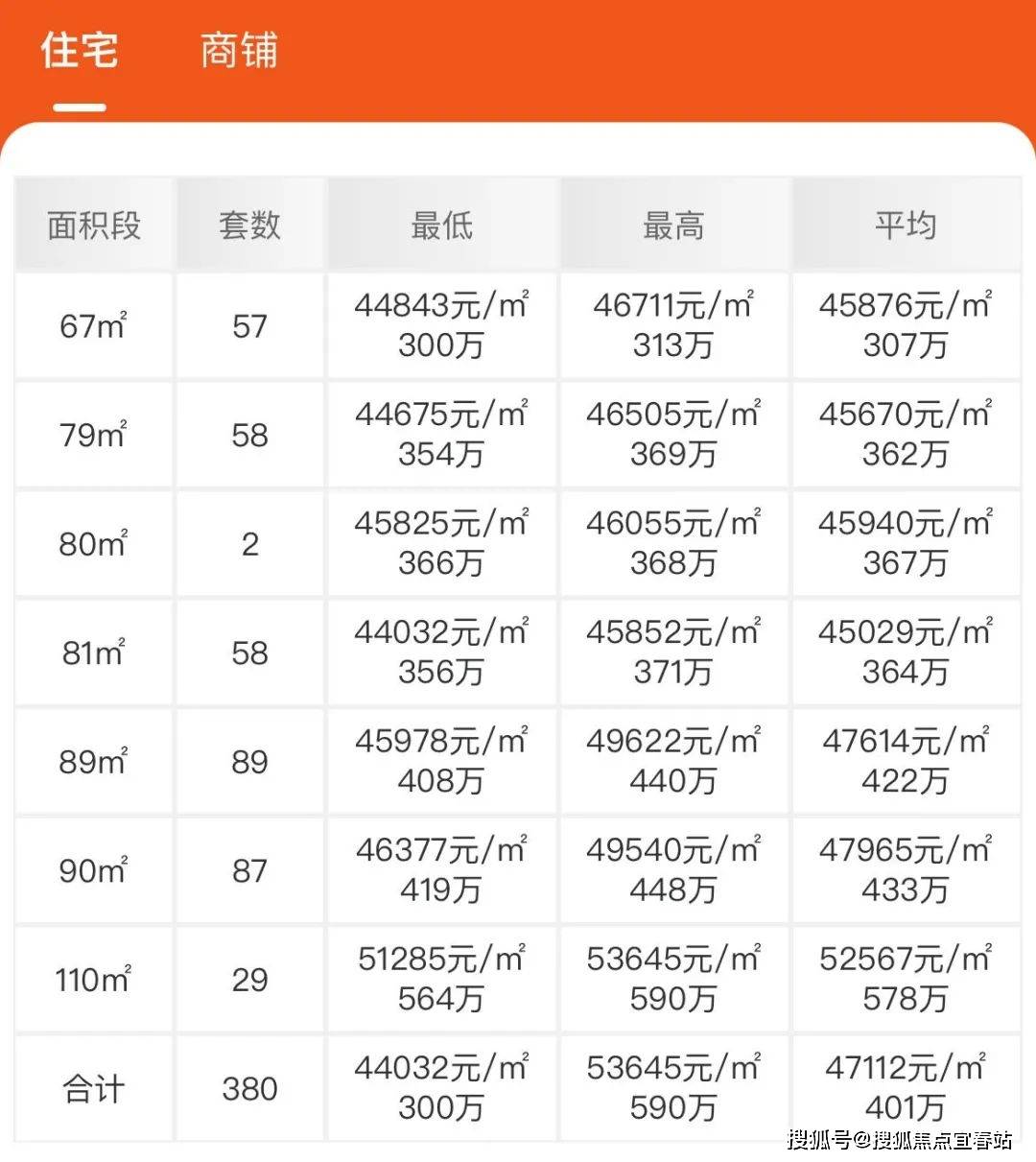Click the 最低 column header
This screenshot has height=1162, width=1036.
coord(440,225)
